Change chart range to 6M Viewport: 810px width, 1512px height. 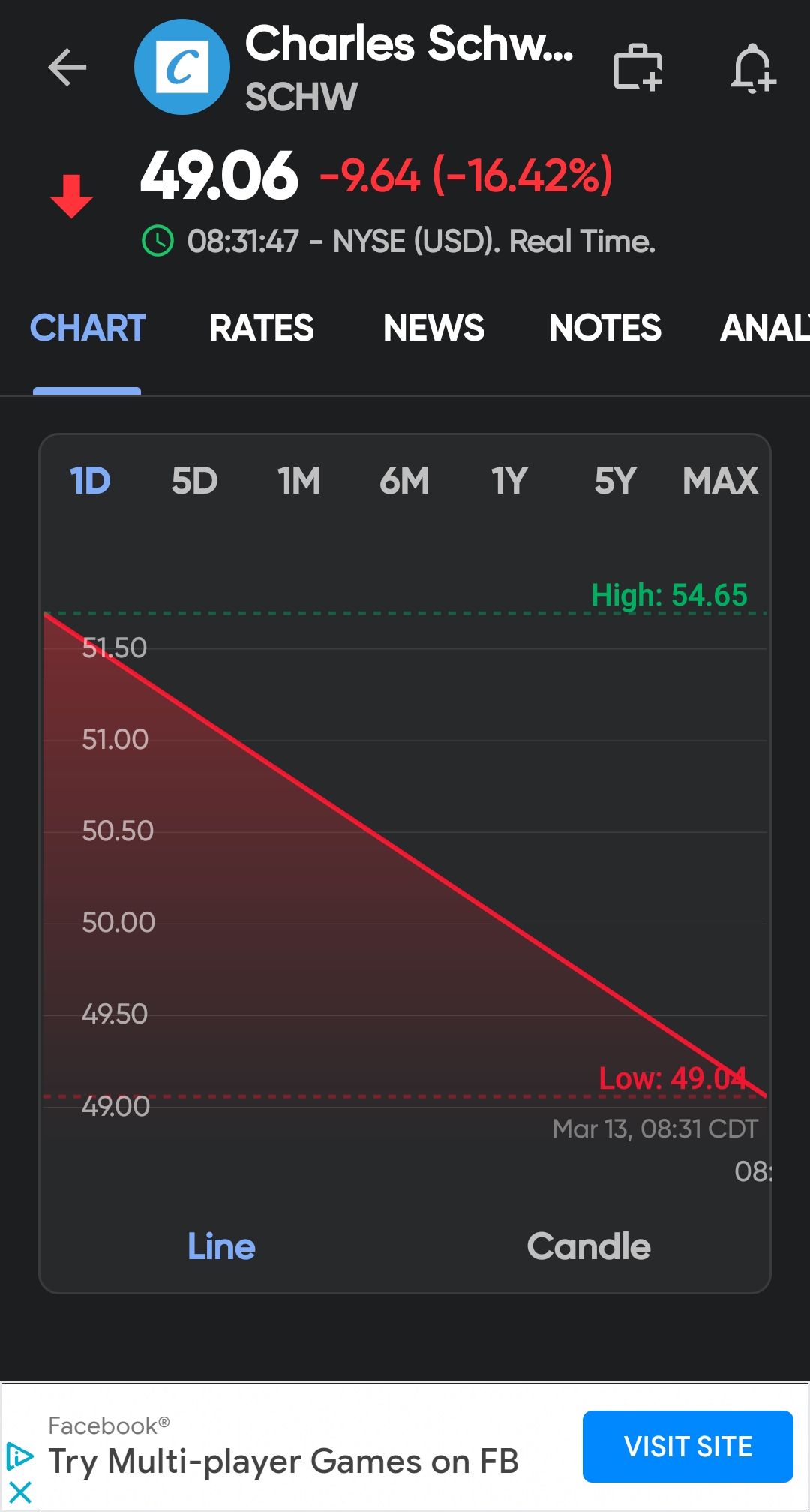pyautogui.click(x=404, y=481)
